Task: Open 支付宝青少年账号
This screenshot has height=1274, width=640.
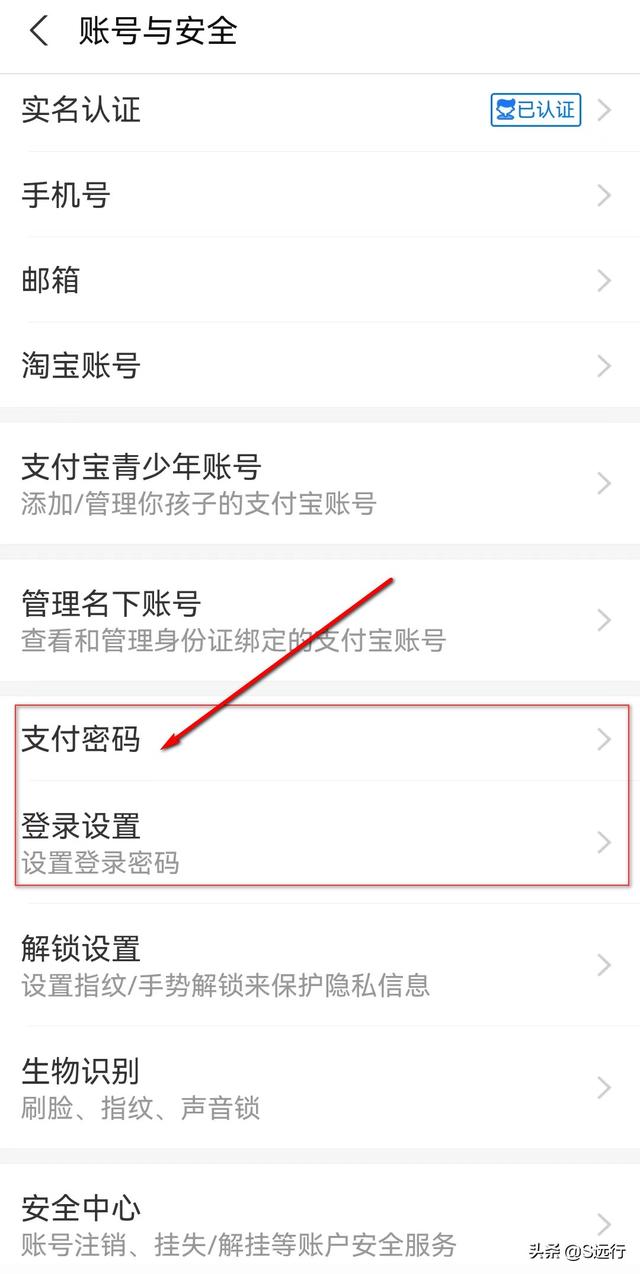Action: (320, 483)
